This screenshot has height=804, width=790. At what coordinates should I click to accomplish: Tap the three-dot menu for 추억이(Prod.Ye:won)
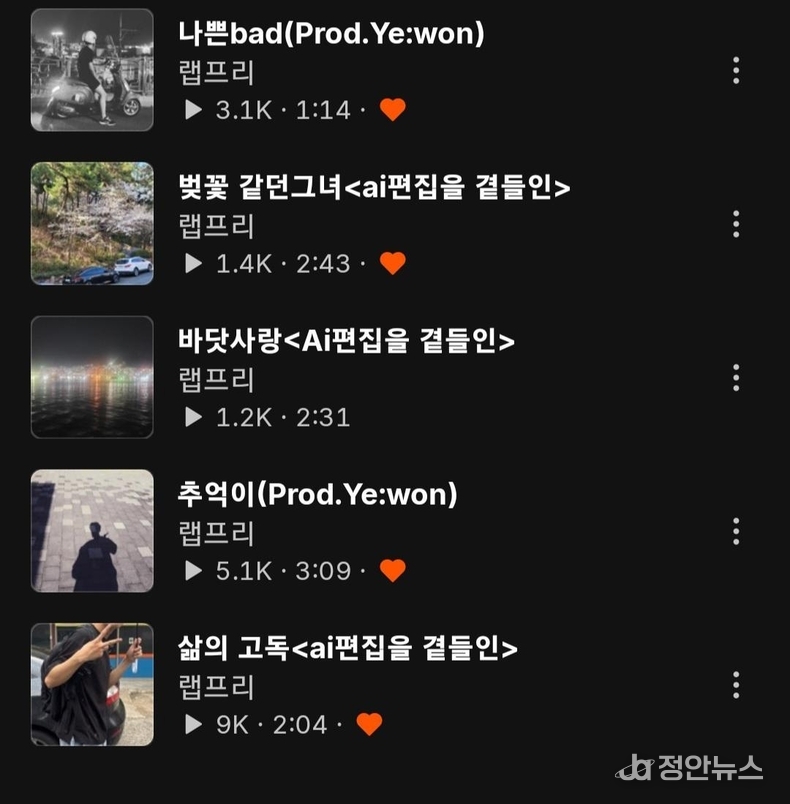(x=736, y=531)
